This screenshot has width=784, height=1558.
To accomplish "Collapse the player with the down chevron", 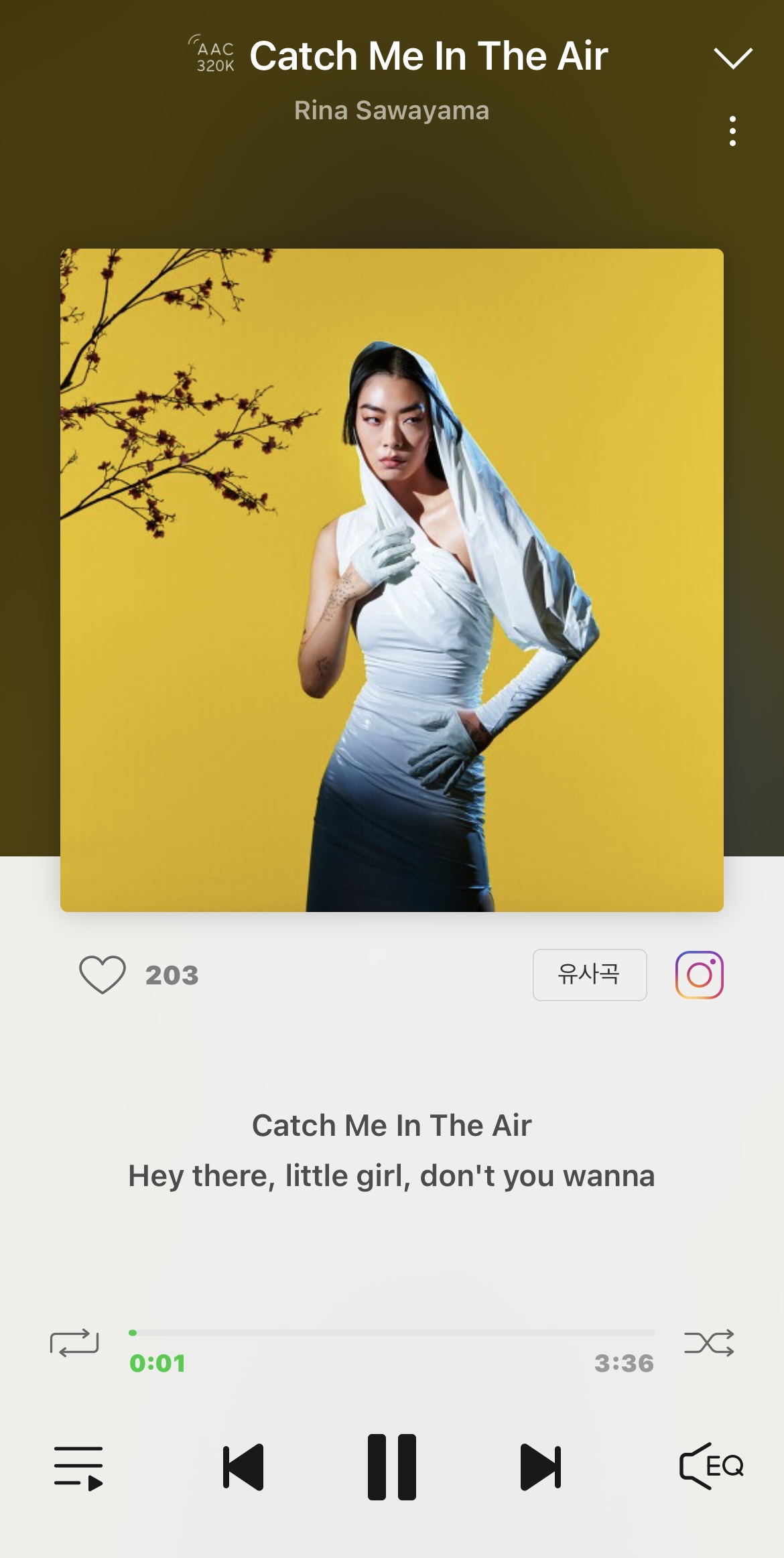I will tap(733, 59).
